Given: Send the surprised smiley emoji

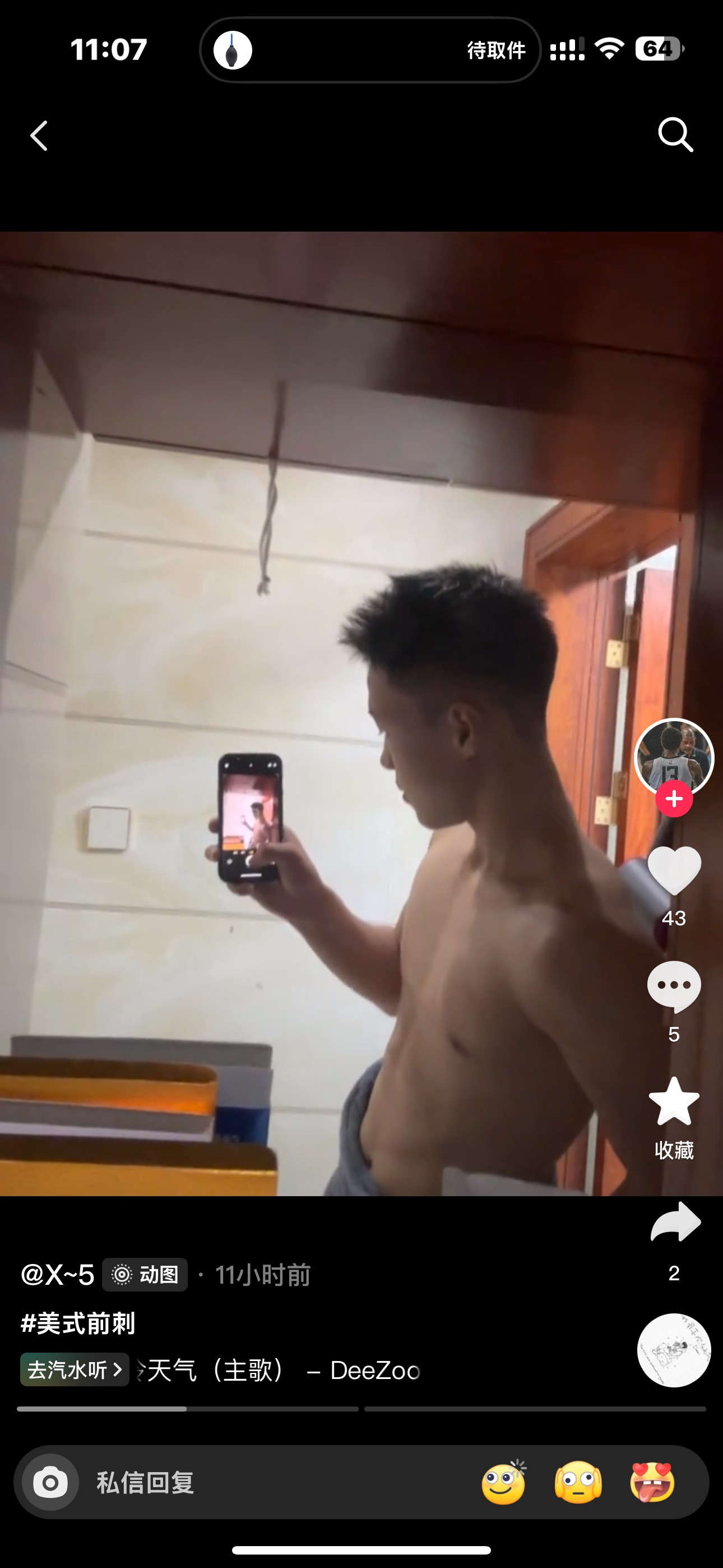Looking at the screenshot, I should 503,1482.
